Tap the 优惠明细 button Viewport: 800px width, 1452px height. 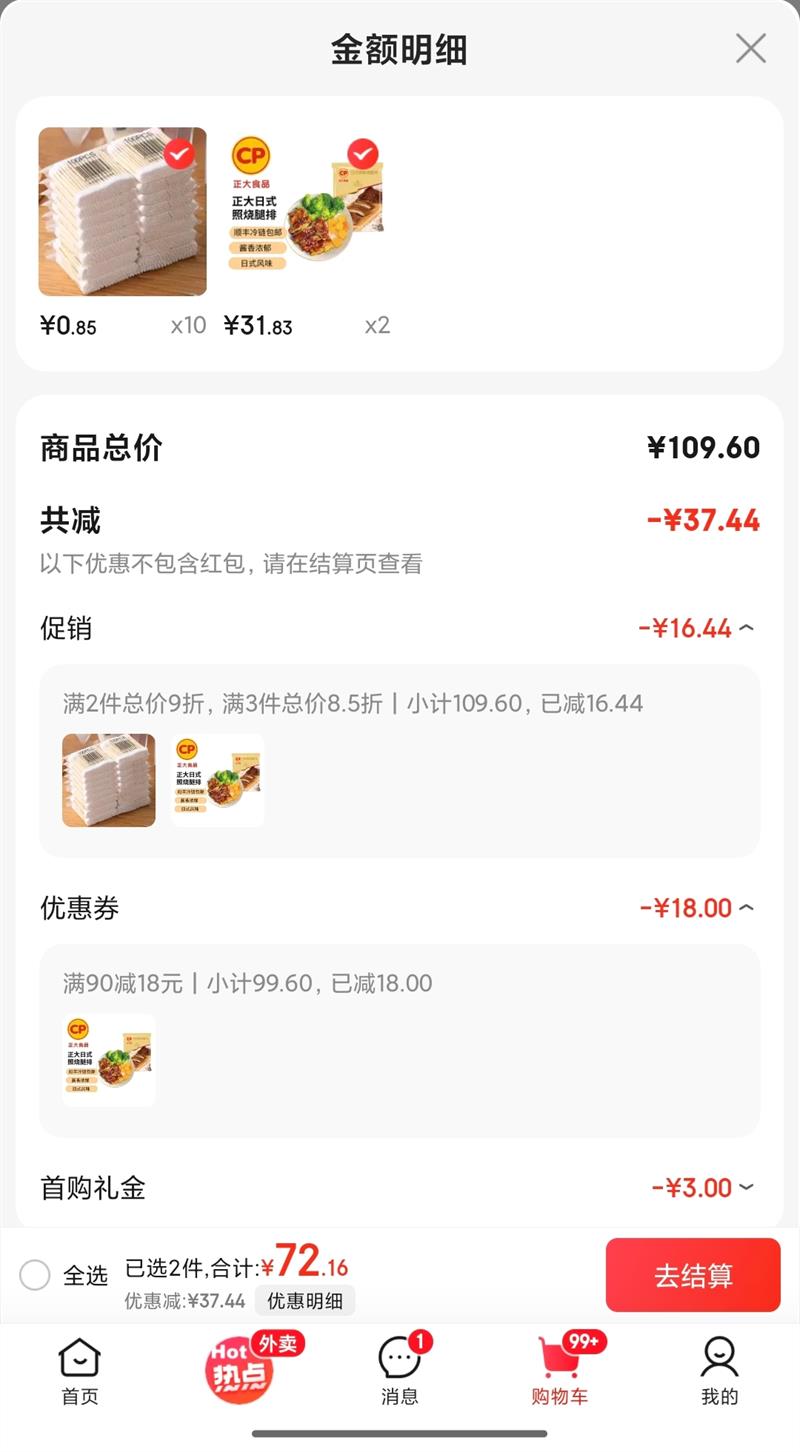tap(305, 1301)
